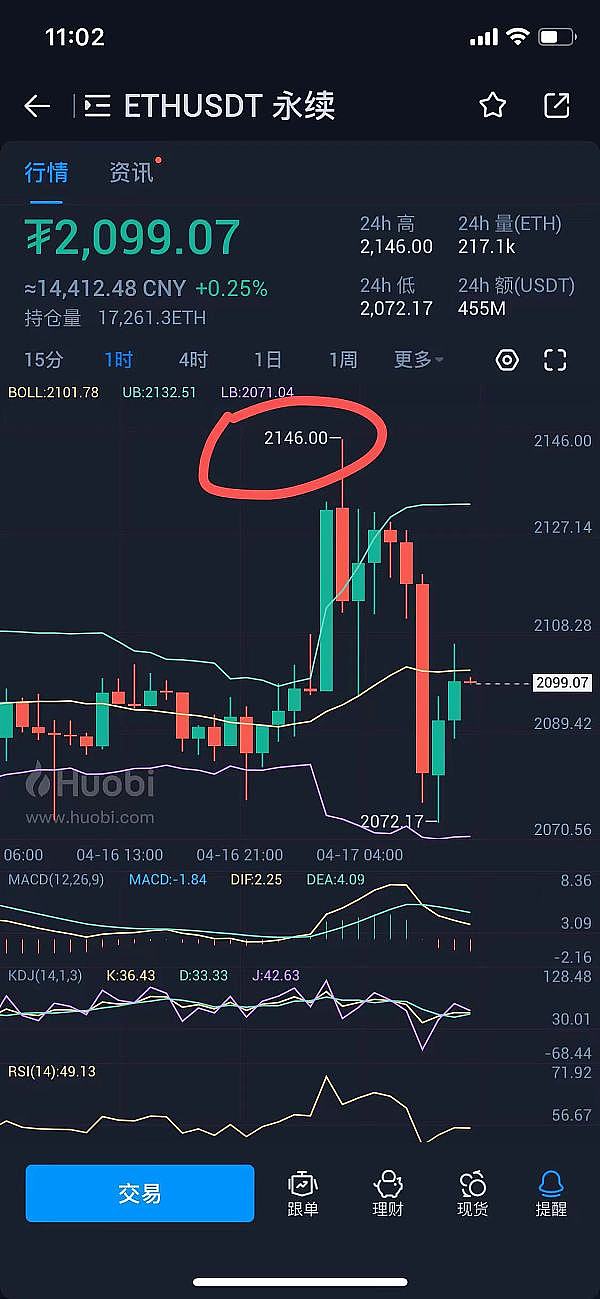
Task: Open the contract list menu beside ETHUSDT
Action: pos(96,106)
